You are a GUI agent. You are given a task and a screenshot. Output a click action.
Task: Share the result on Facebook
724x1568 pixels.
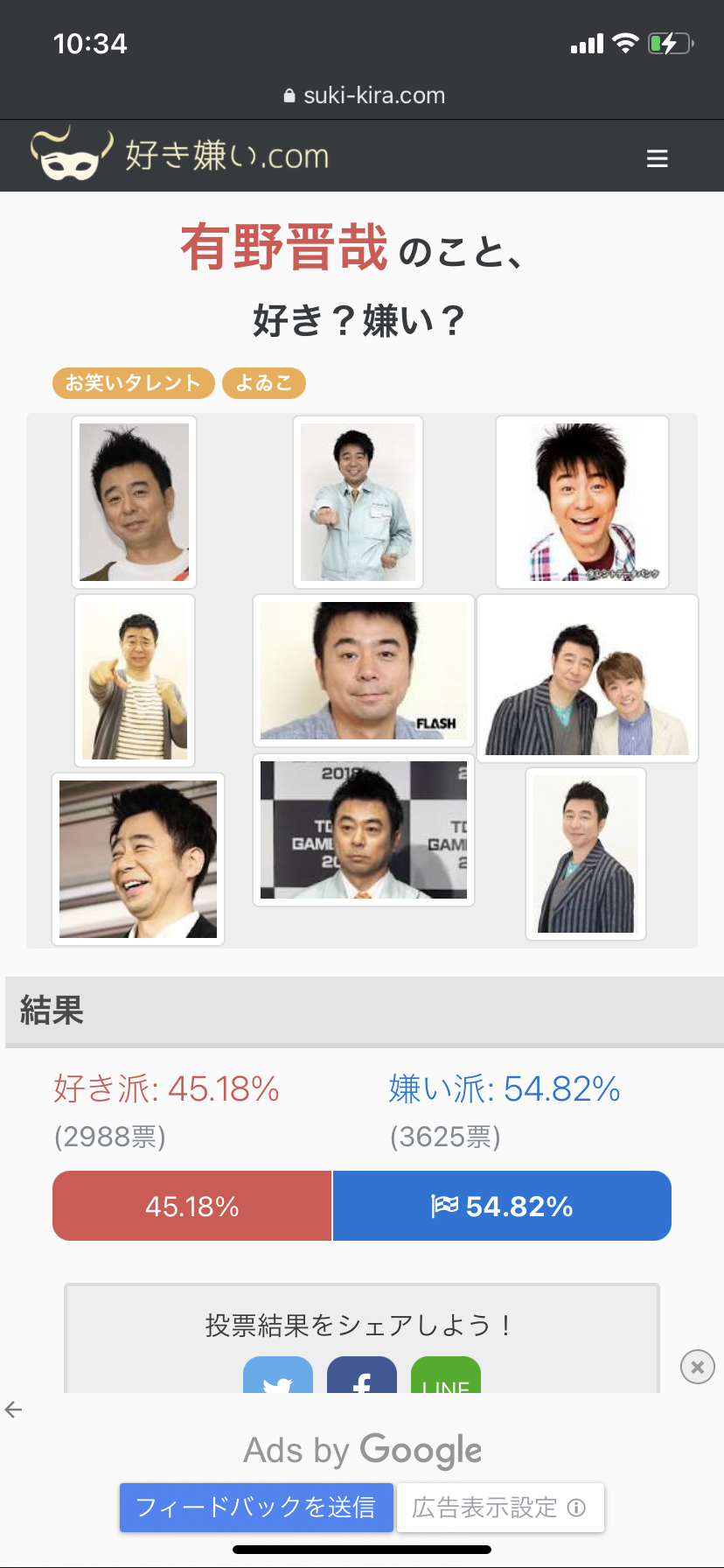(362, 1377)
